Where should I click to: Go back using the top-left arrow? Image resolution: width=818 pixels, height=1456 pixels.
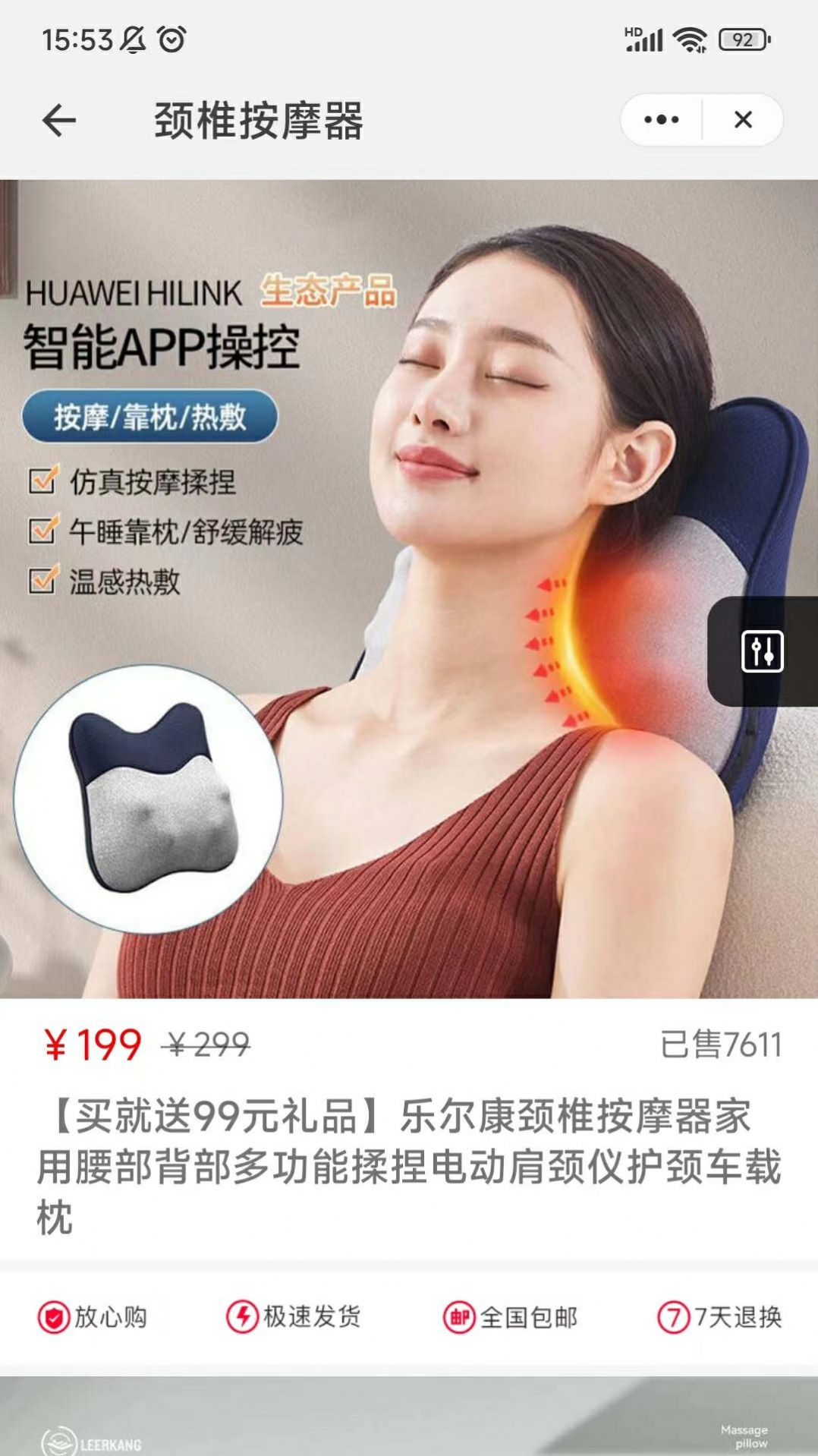point(59,120)
